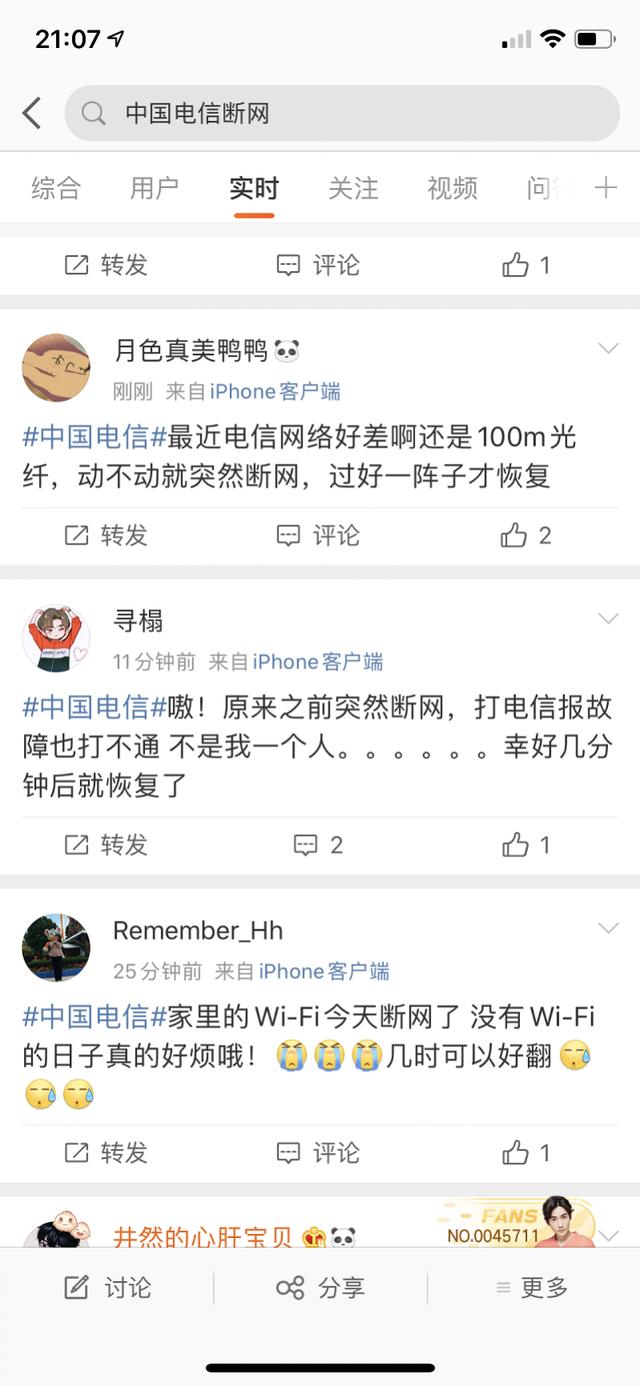
Task: Open the 关注 tab
Action: click(353, 188)
